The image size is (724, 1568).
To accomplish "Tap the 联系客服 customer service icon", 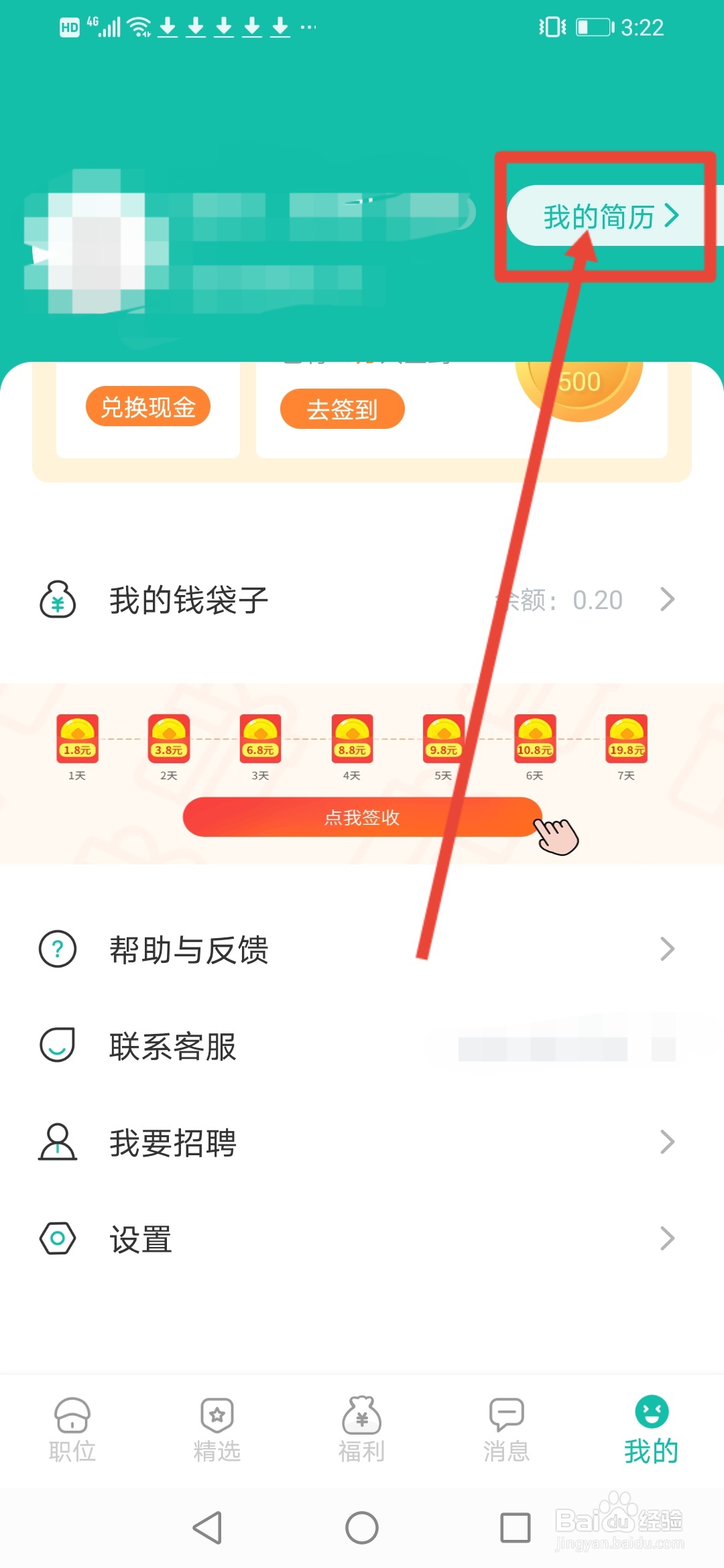I will coord(56,1045).
